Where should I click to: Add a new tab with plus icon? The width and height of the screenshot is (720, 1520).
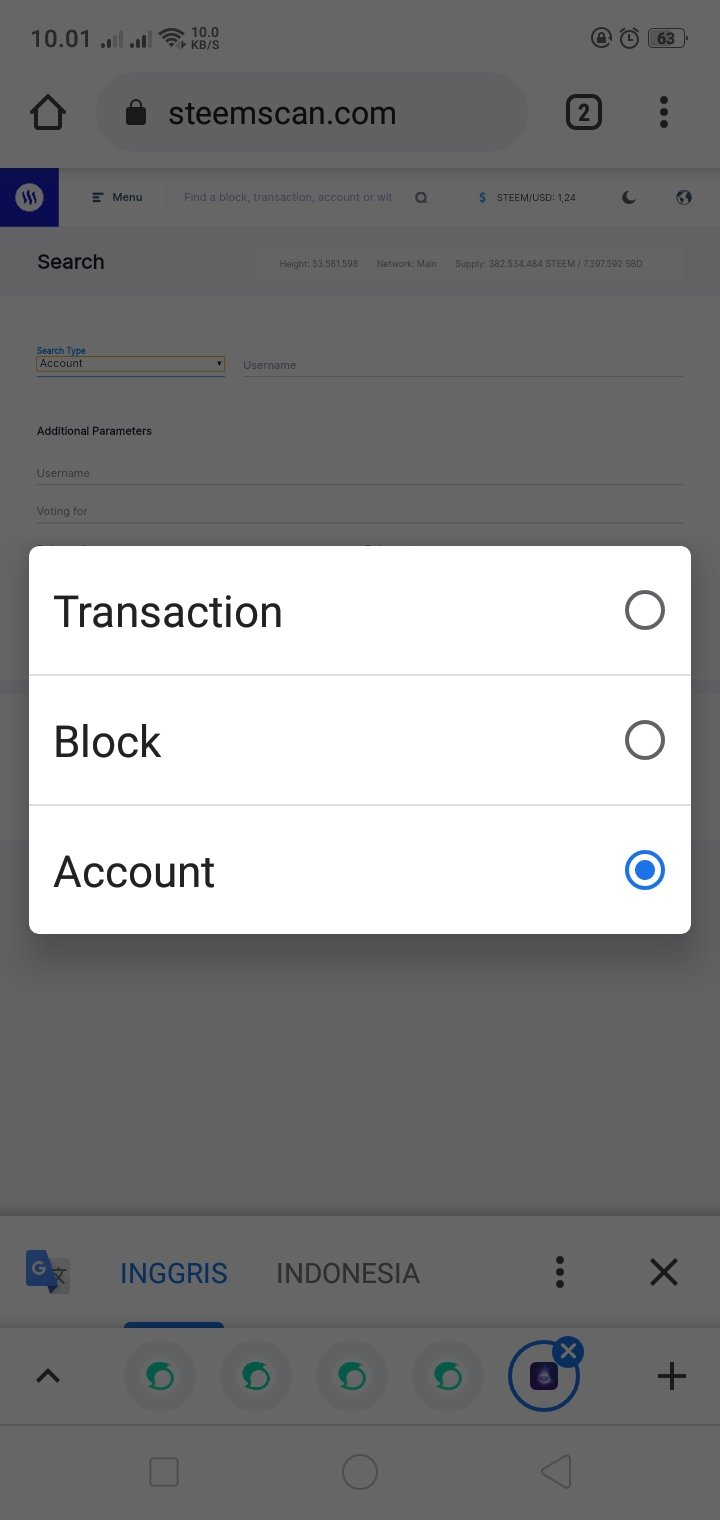coord(672,1377)
